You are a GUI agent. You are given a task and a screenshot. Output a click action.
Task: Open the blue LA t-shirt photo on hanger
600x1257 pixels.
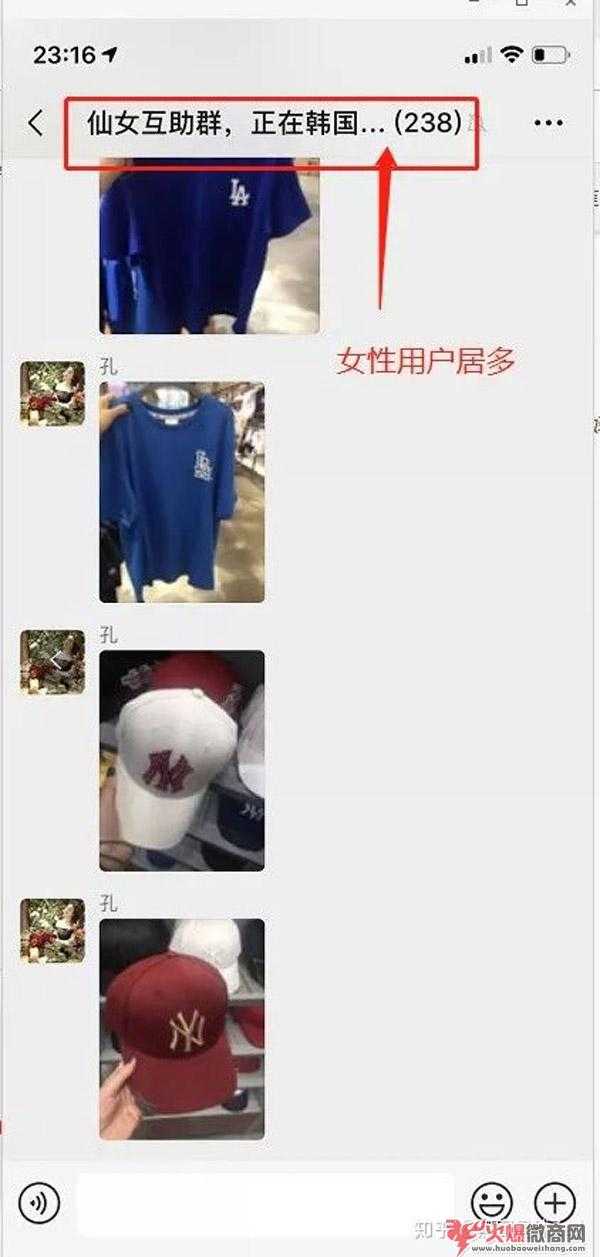point(182,492)
